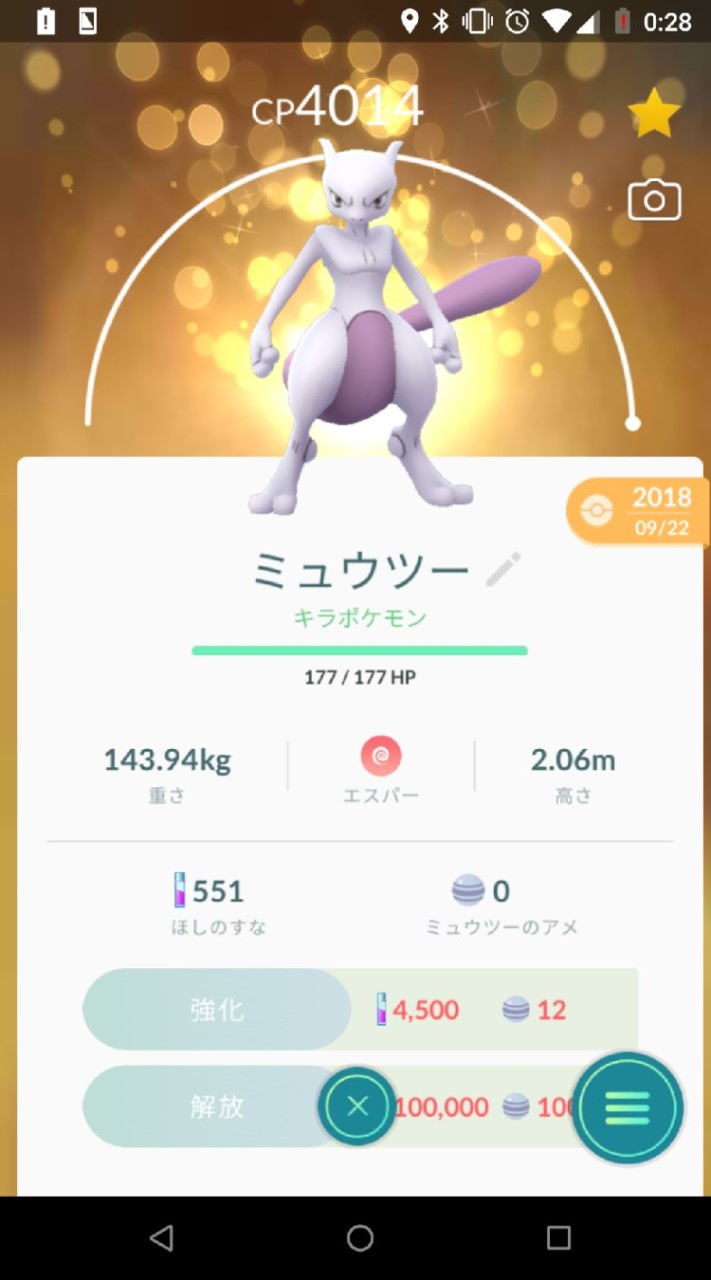
Task: Edit the nickname with the pencil icon
Action: point(503,569)
